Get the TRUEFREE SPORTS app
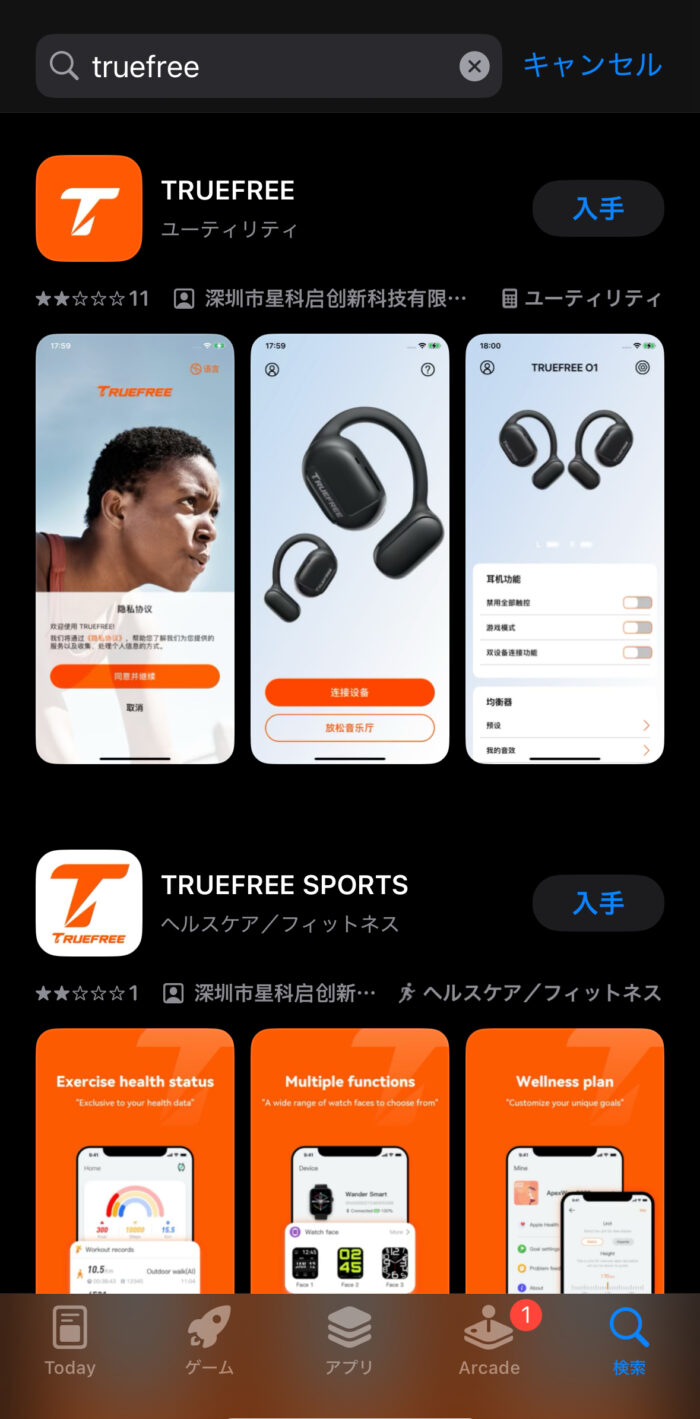Screen dimensions: 700x1419 [x=598, y=903]
